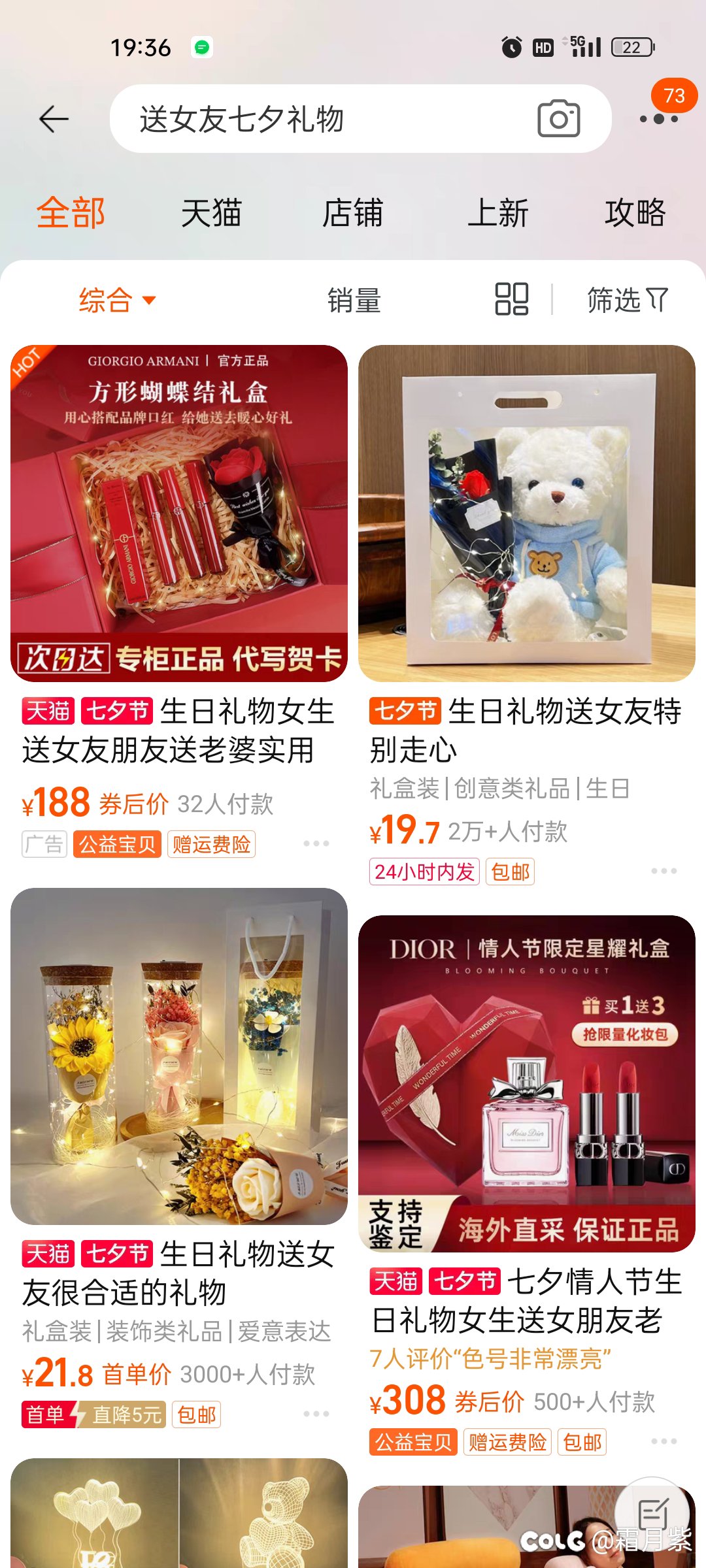706x1568 pixels.
Task: Switch to the 店铺 tab
Action: 352,213
